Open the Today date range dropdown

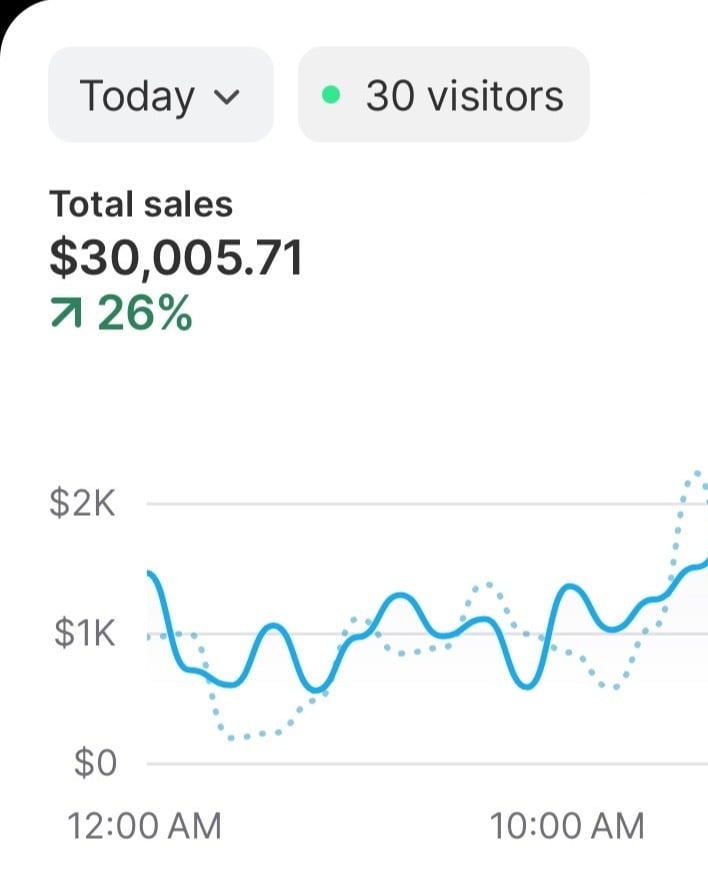[x=160, y=96]
